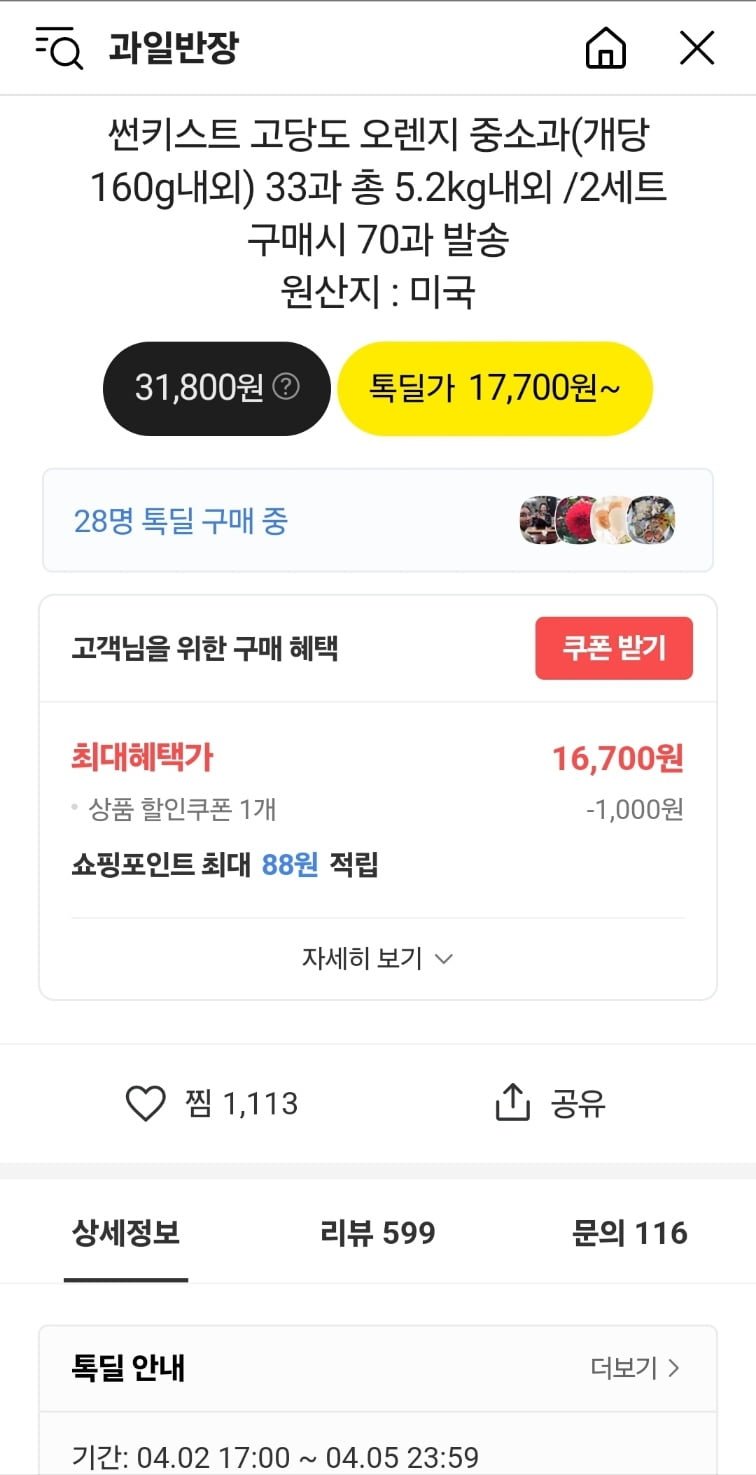Screen dimensions: 756x1475
Task: Switch to the 문의 116 tab
Action: (x=629, y=1233)
